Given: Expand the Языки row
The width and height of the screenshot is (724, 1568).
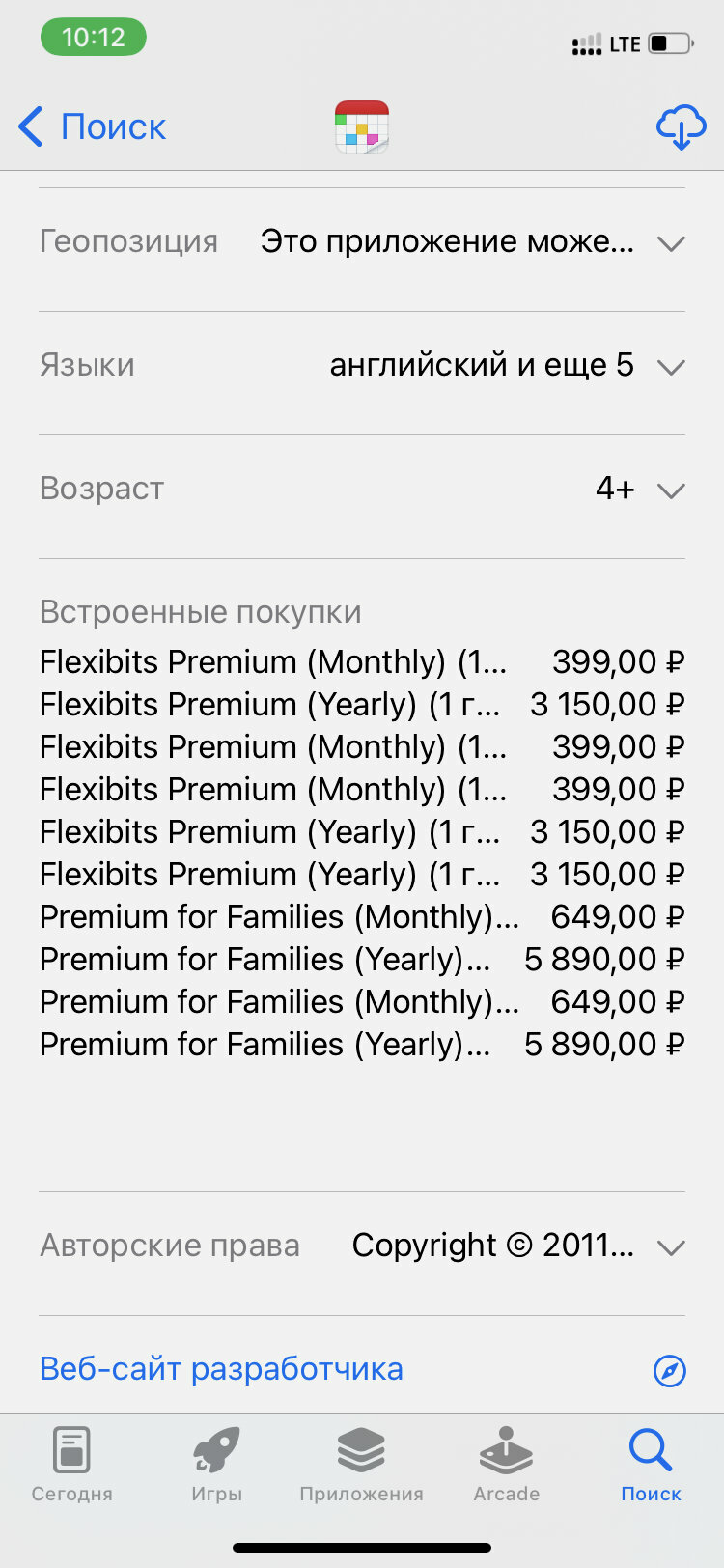Looking at the screenshot, I should point(362,366).
